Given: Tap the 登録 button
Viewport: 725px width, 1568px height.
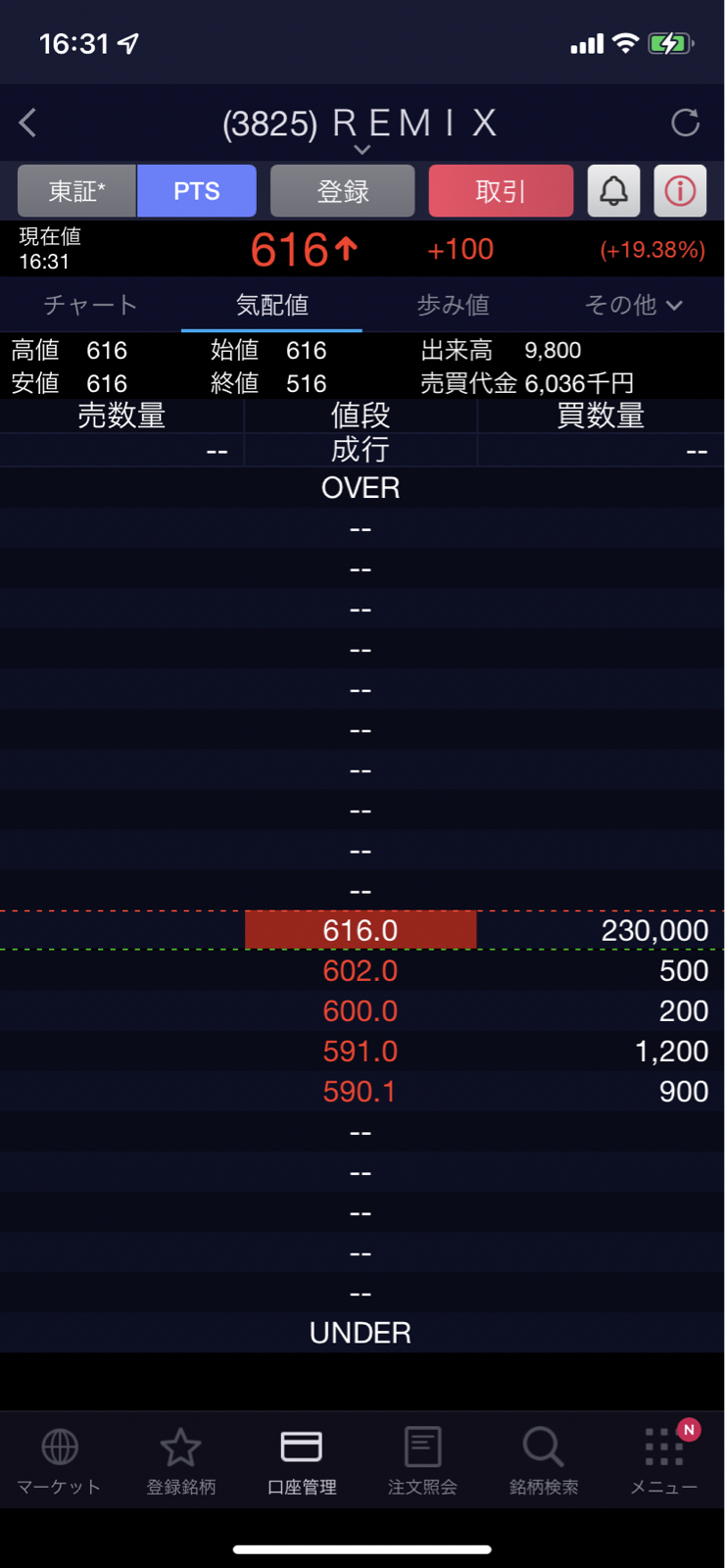Looking at the screenshot, I should tap(342, 191).
